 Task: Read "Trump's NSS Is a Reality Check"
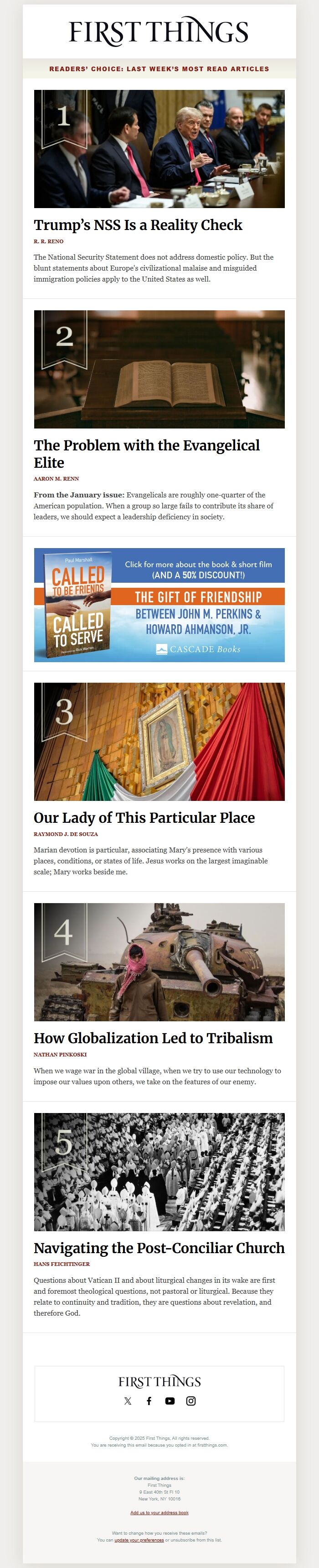pos(138,225)
